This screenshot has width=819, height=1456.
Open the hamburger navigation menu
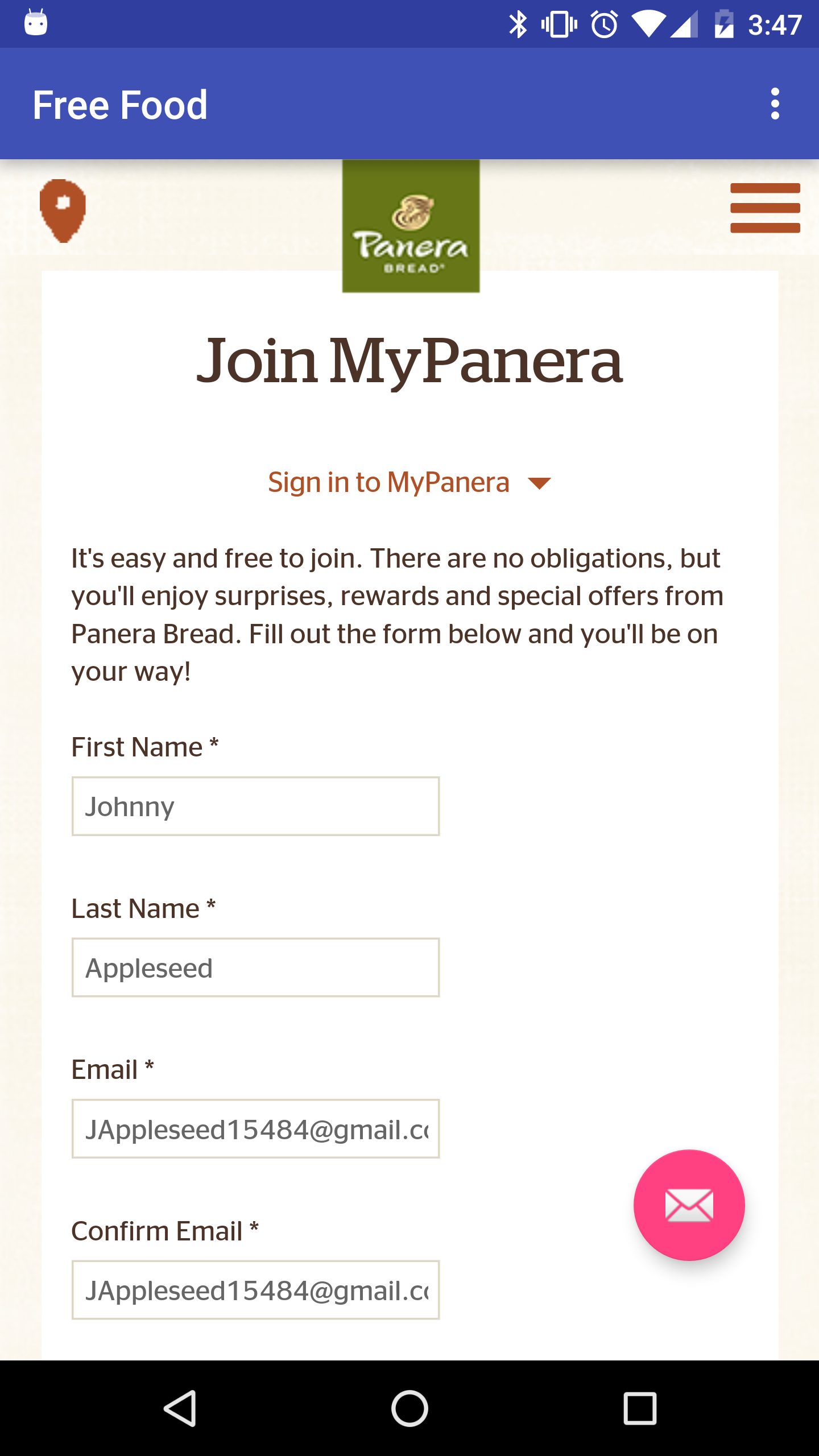pos(765,208)
